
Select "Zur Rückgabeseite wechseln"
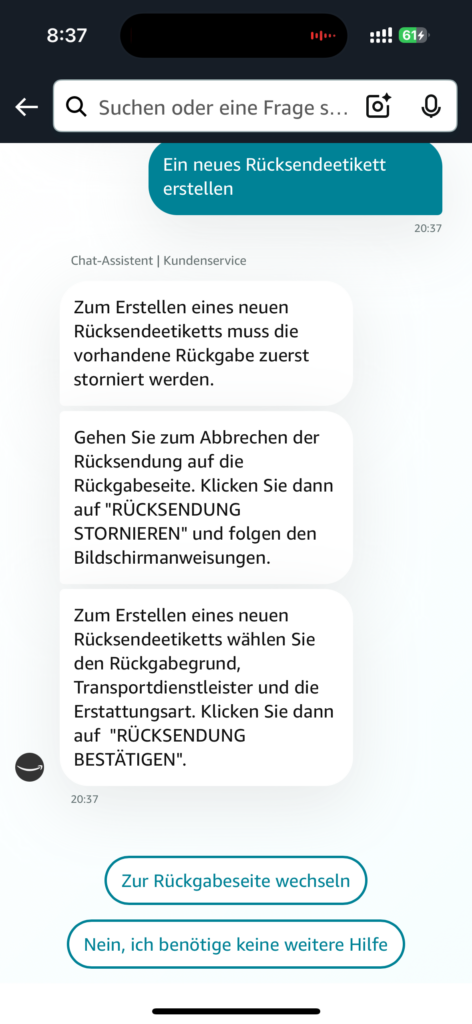[236, 880]
